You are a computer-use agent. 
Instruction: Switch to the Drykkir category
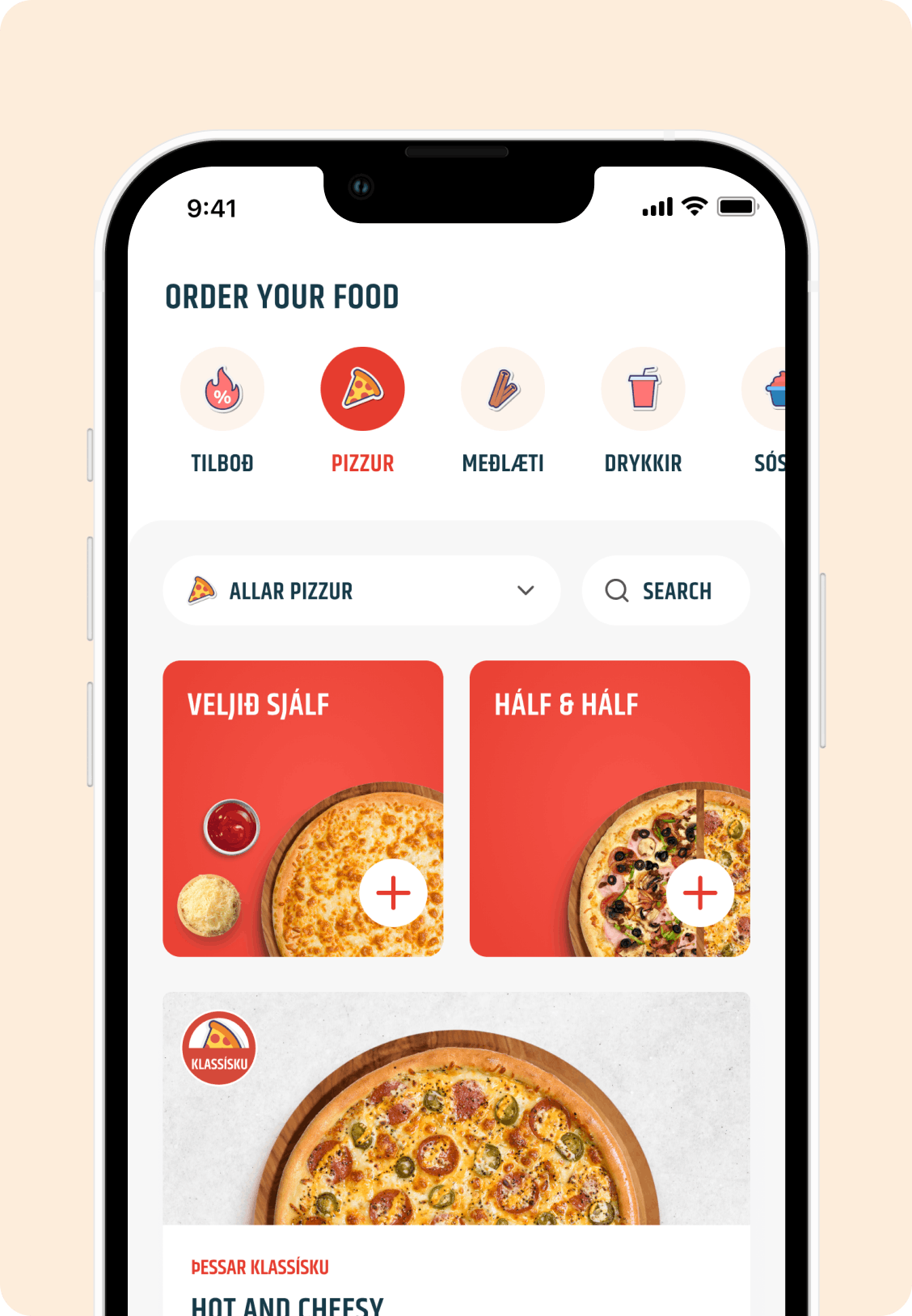(x=644, y=390)
